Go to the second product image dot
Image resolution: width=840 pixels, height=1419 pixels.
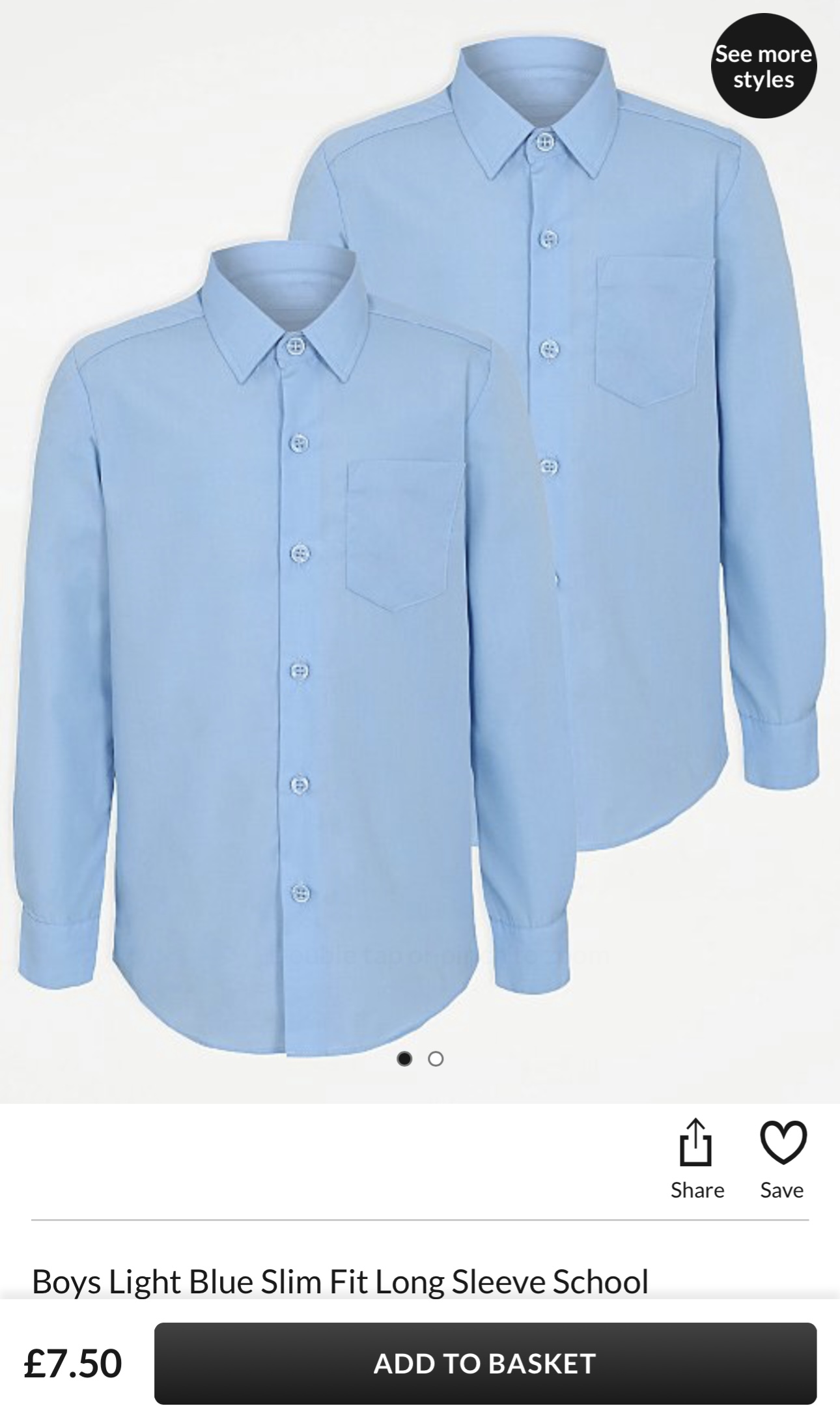coord(436,1059)
